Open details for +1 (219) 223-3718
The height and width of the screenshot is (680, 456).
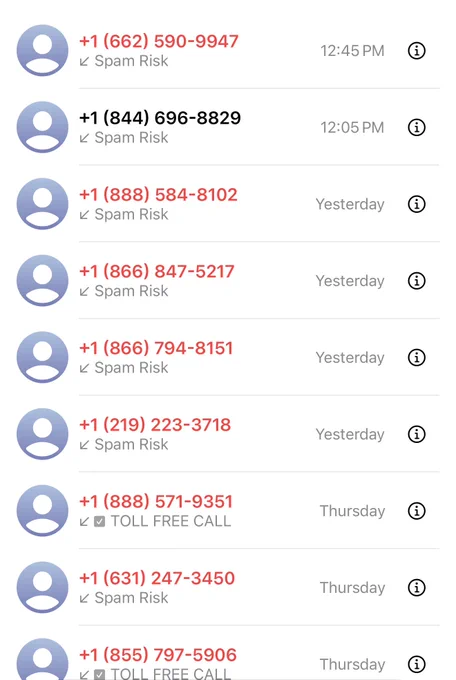tap(417, 434)
